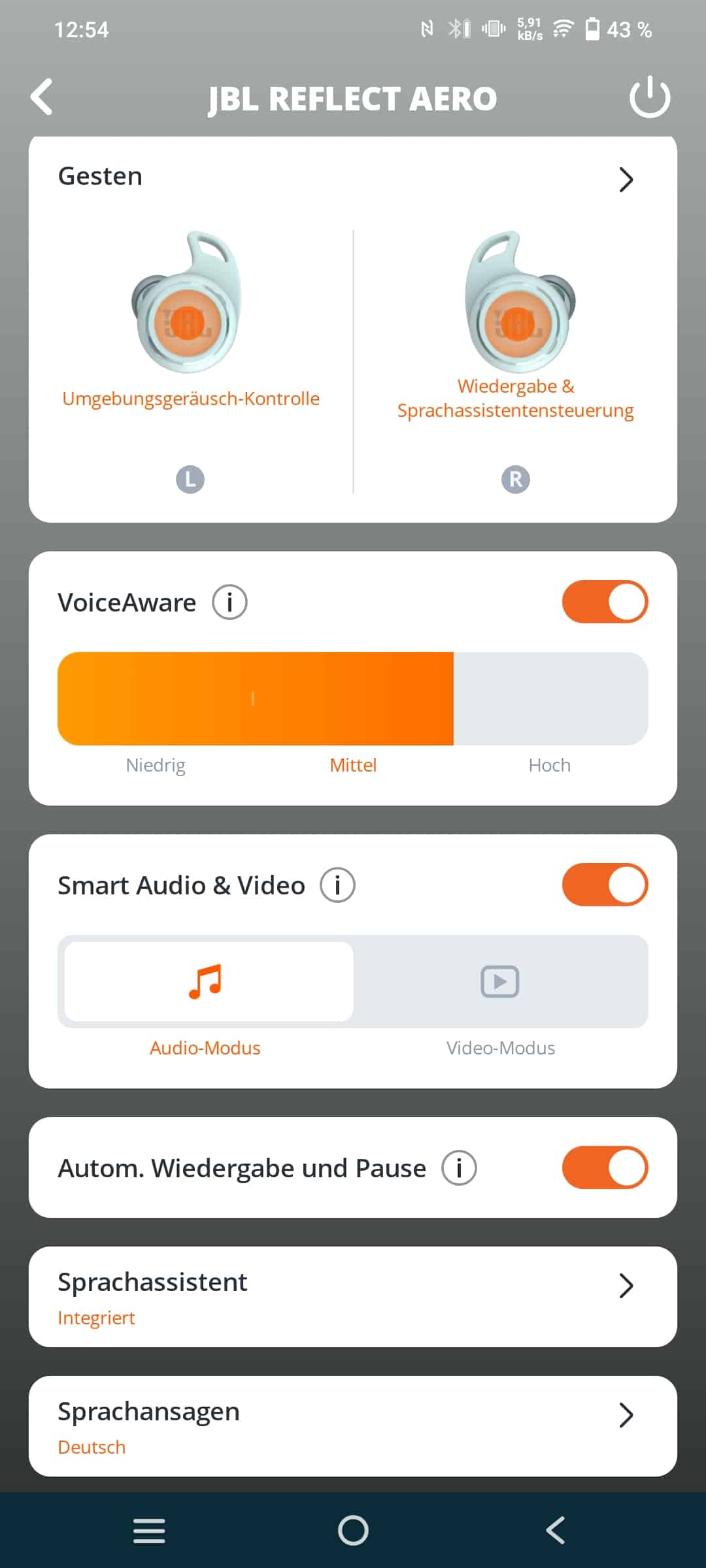Turn off Smart Audio & Video
The height and width of the screenshot is (1568, 706).
coord(605,885)
